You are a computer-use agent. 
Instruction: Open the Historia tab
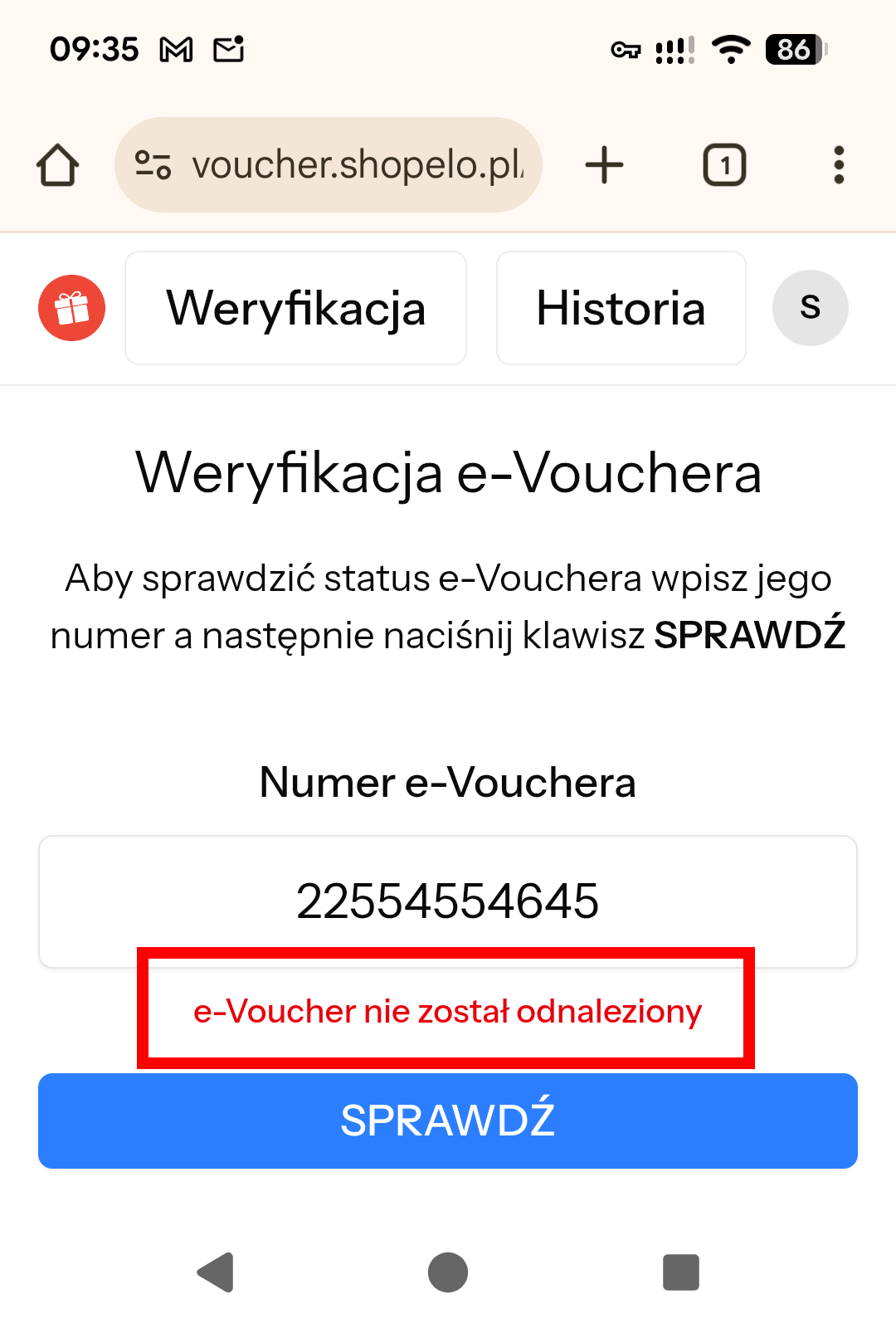[621, 308]
